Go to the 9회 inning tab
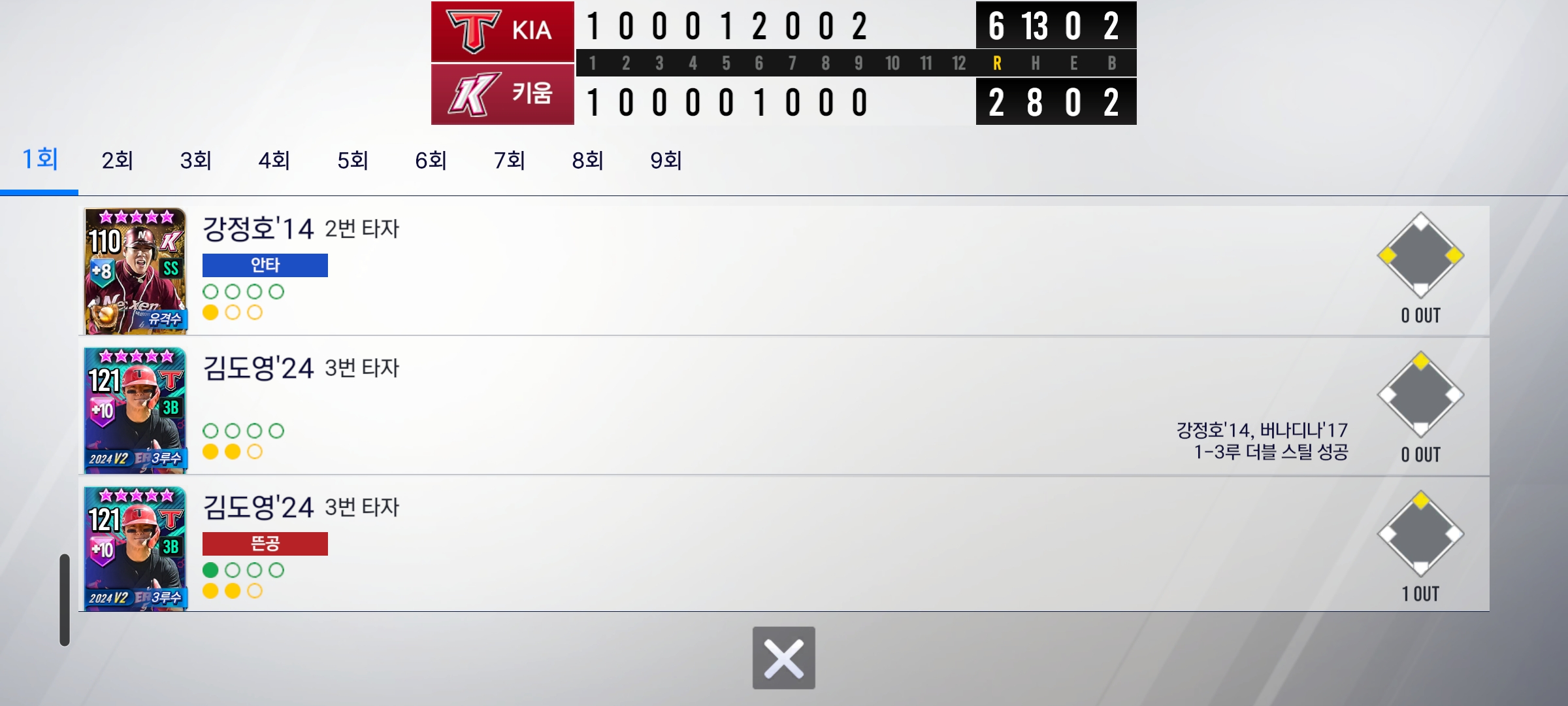1568x706 pixels. click(x=666, y=160)
